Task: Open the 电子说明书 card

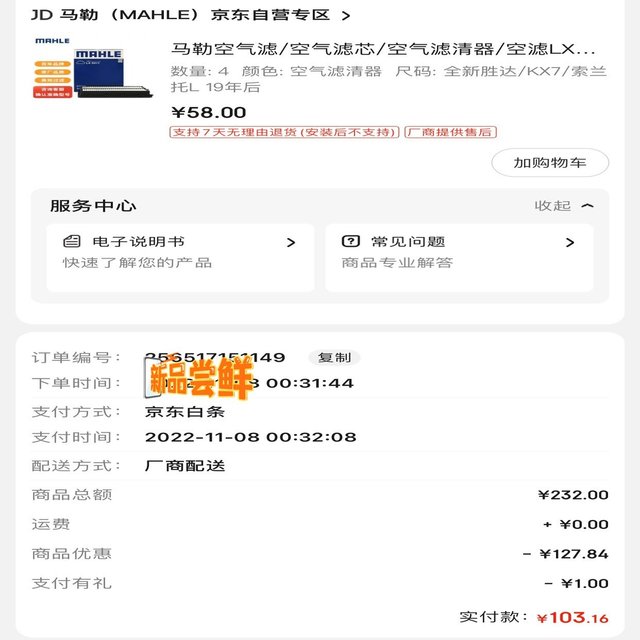Action: (180, 251)
